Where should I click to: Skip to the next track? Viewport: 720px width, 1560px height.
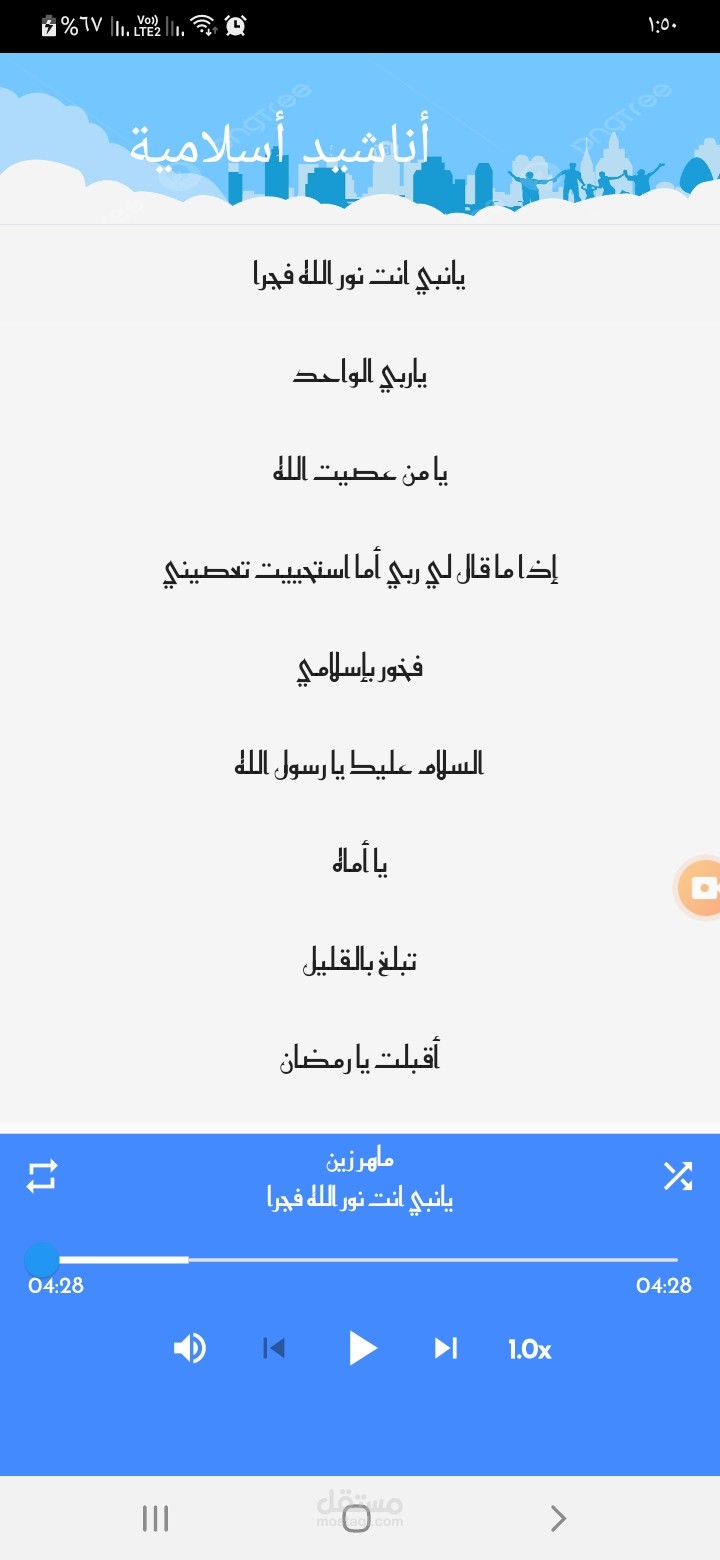coord(446,1349)
